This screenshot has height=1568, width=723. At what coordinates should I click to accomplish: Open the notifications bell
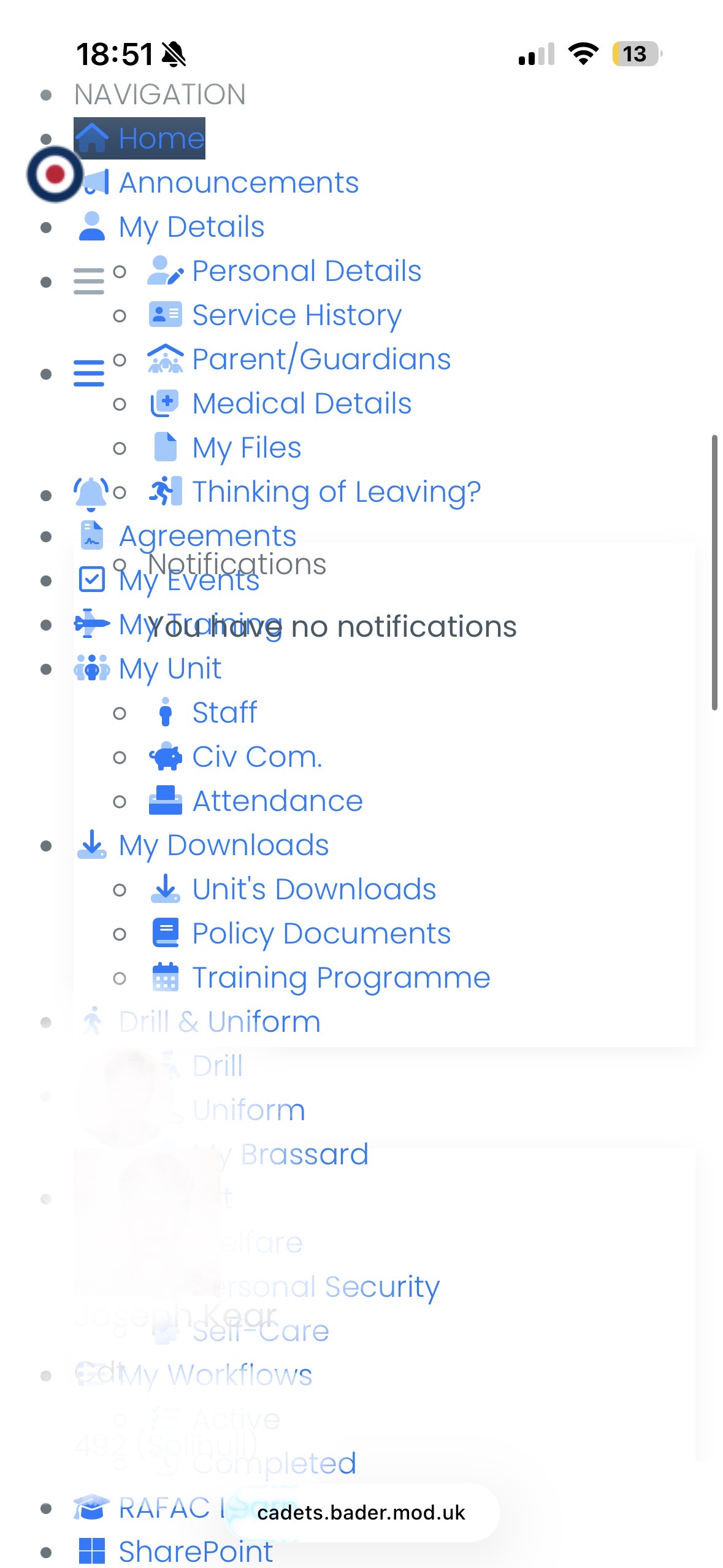[91, 492]
